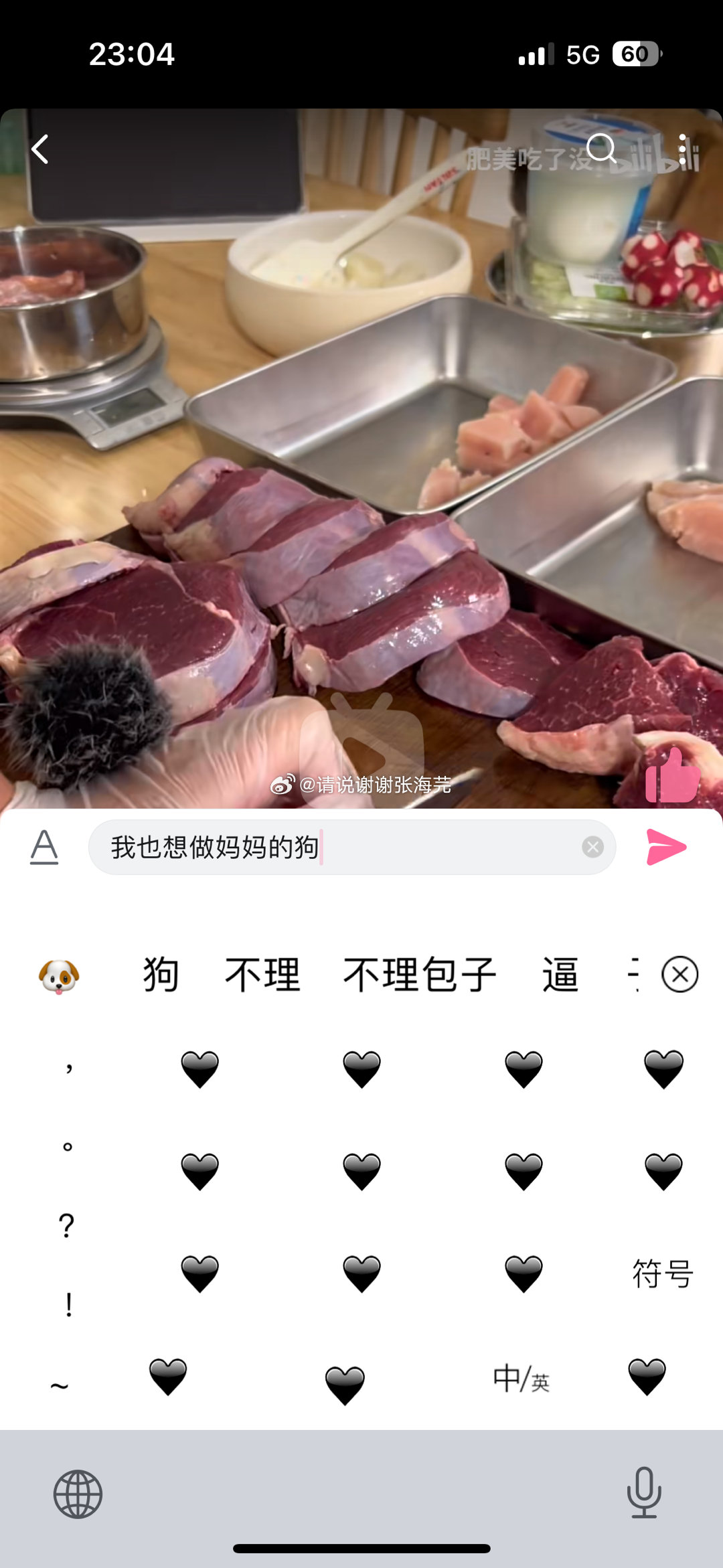
Task: Send the comment with the pink arrow
Action: 665,847
